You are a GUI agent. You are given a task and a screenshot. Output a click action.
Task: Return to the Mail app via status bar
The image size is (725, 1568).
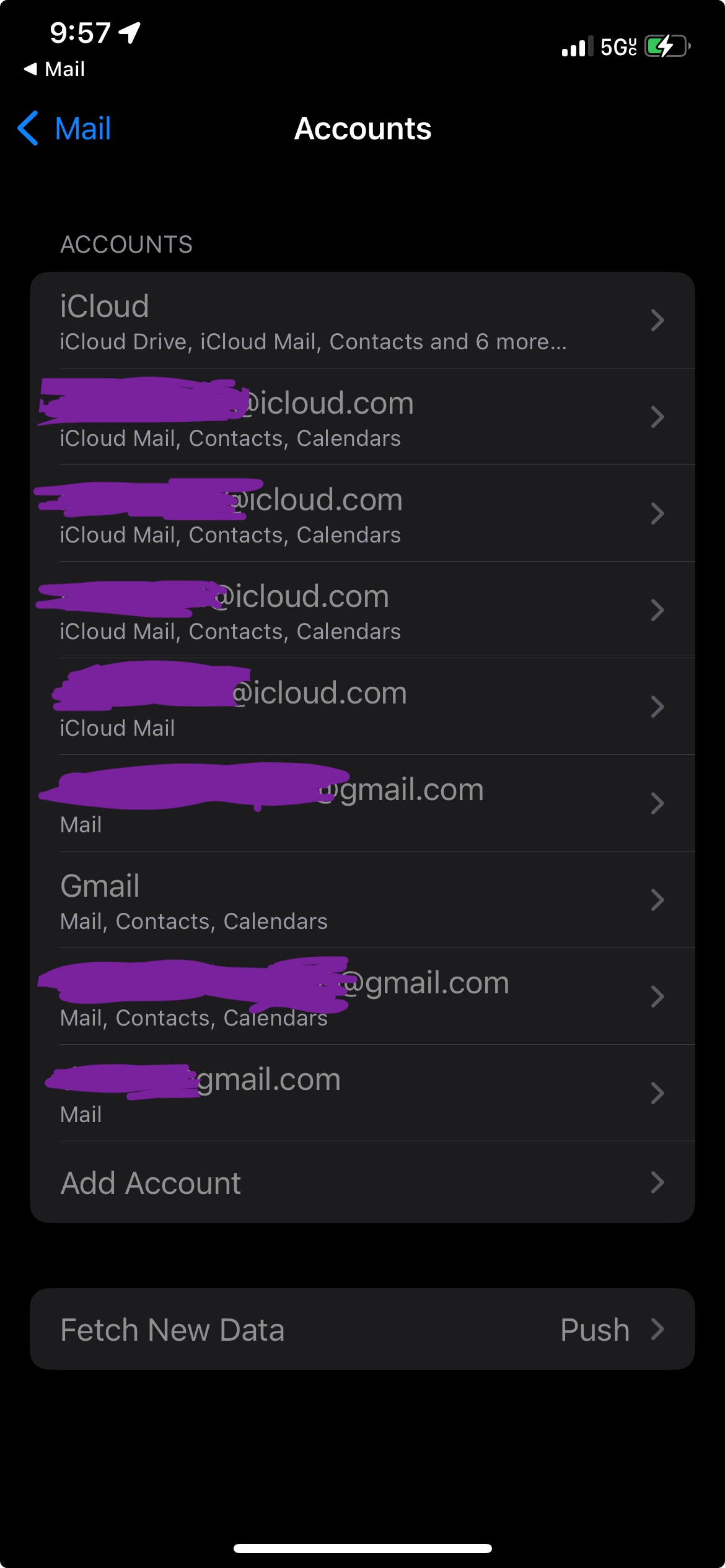(55, 69)
